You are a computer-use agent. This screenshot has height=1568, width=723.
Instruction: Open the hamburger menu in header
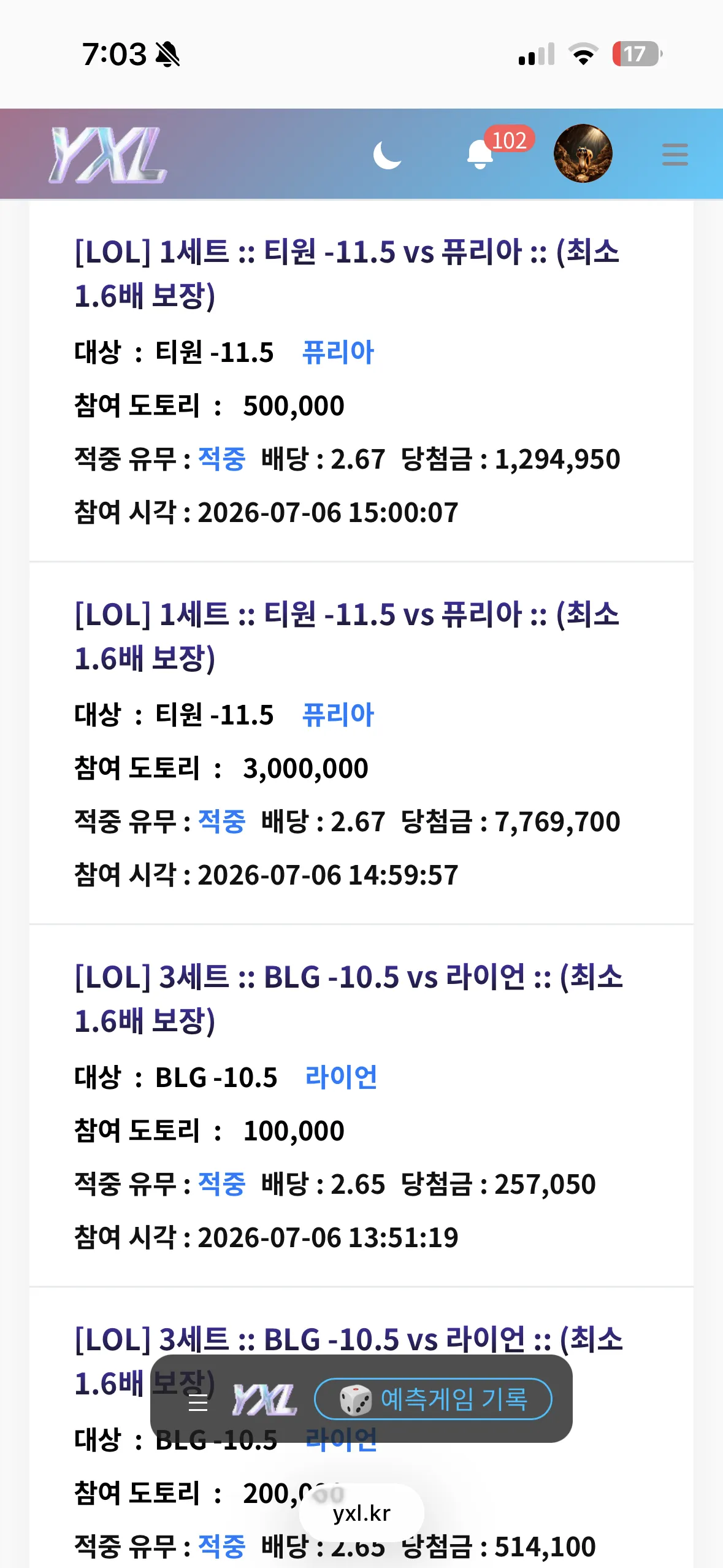675,155
